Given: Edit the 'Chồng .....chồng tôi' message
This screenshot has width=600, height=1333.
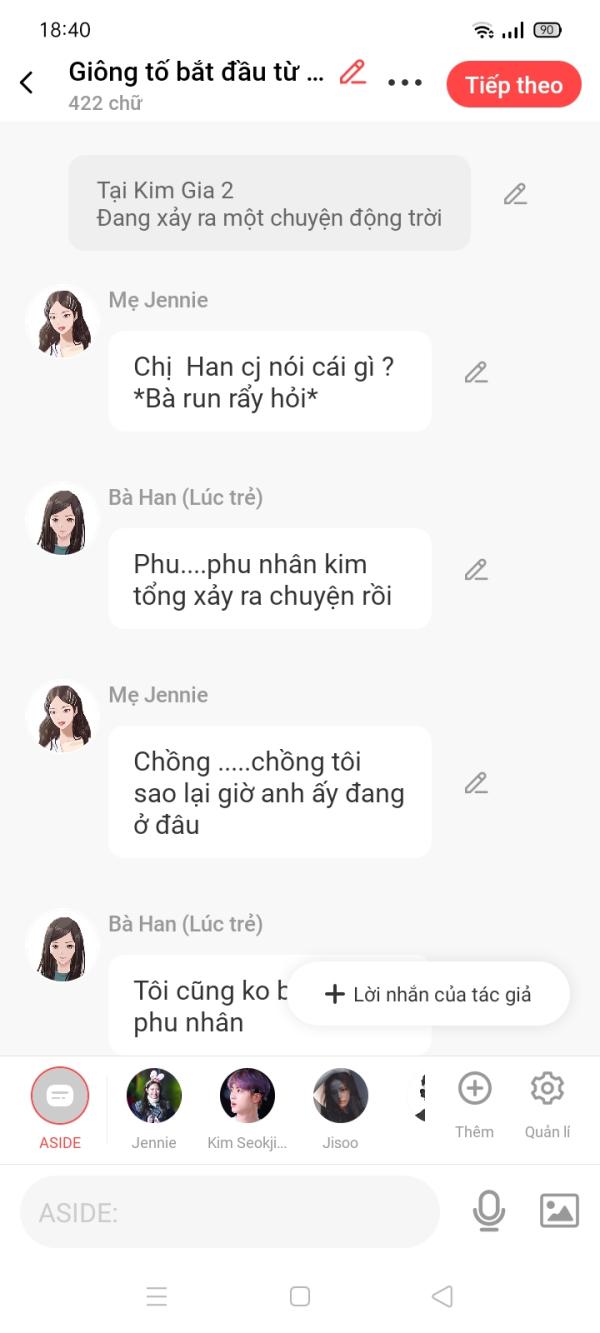Looking at the screenshot, I should (476, 783).
